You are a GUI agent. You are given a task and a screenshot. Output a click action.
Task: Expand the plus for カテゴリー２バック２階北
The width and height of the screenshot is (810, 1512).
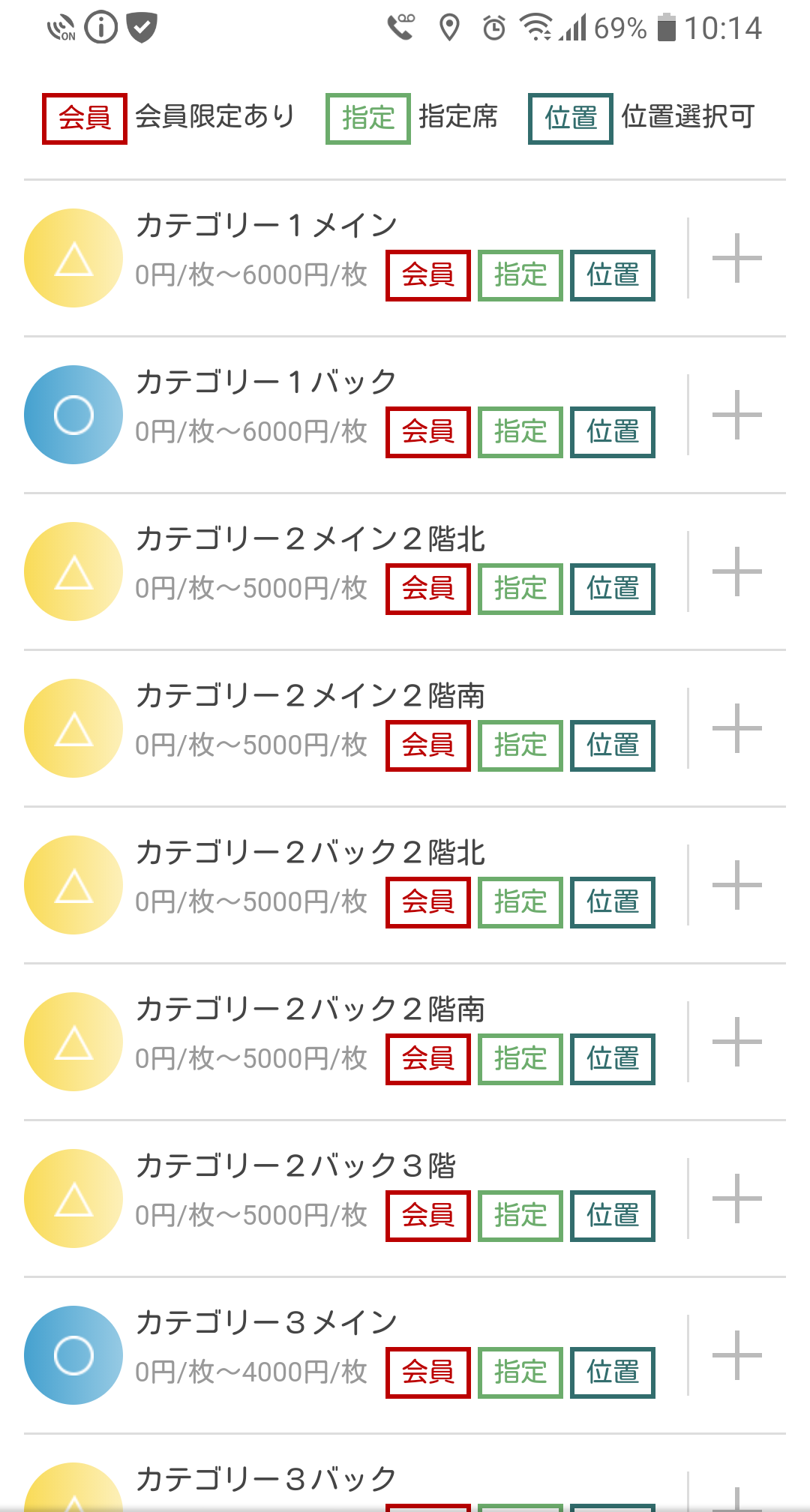(737, 885)
